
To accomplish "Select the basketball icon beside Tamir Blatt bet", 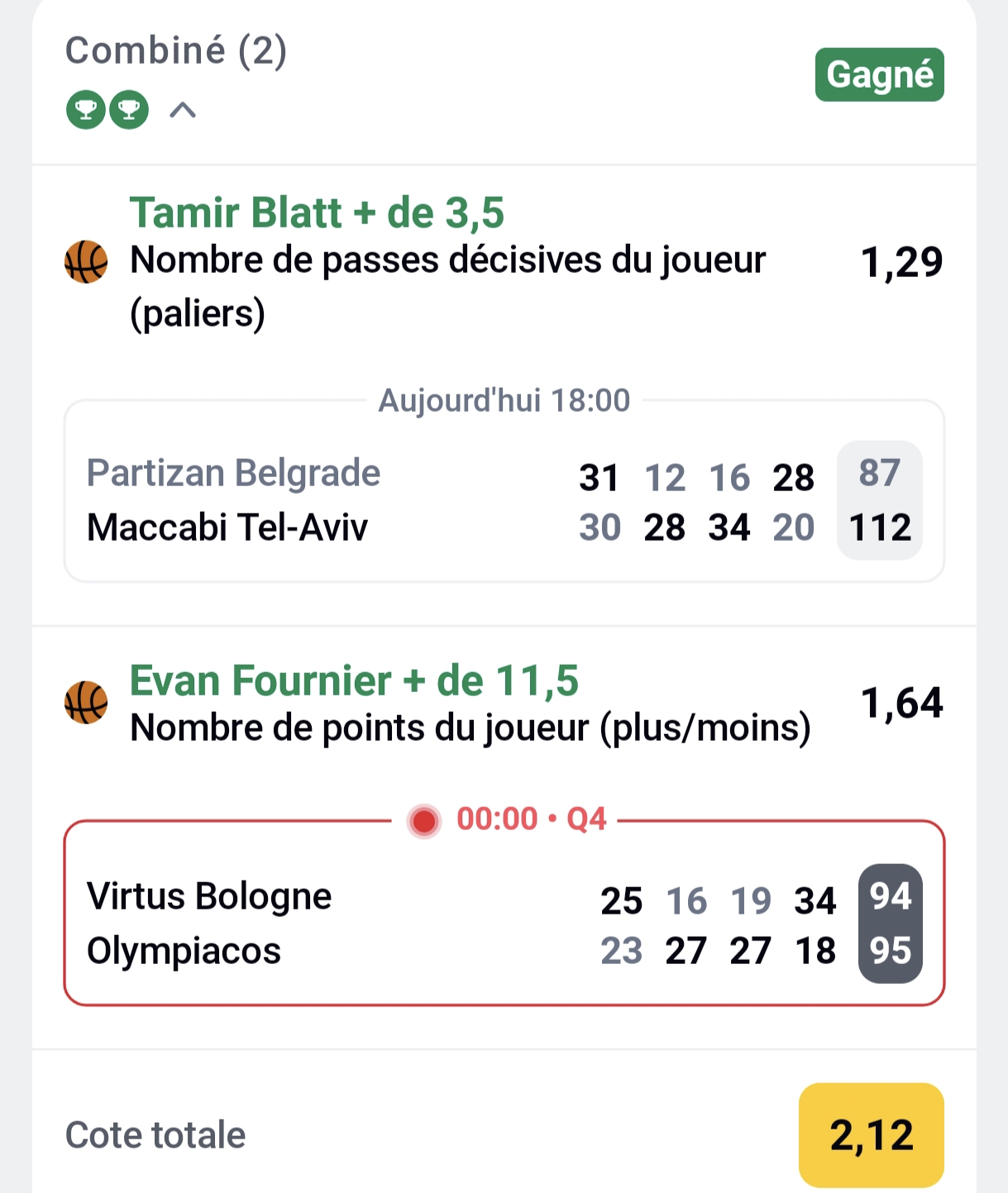I will pyautogui.click(x=85, y=263).
